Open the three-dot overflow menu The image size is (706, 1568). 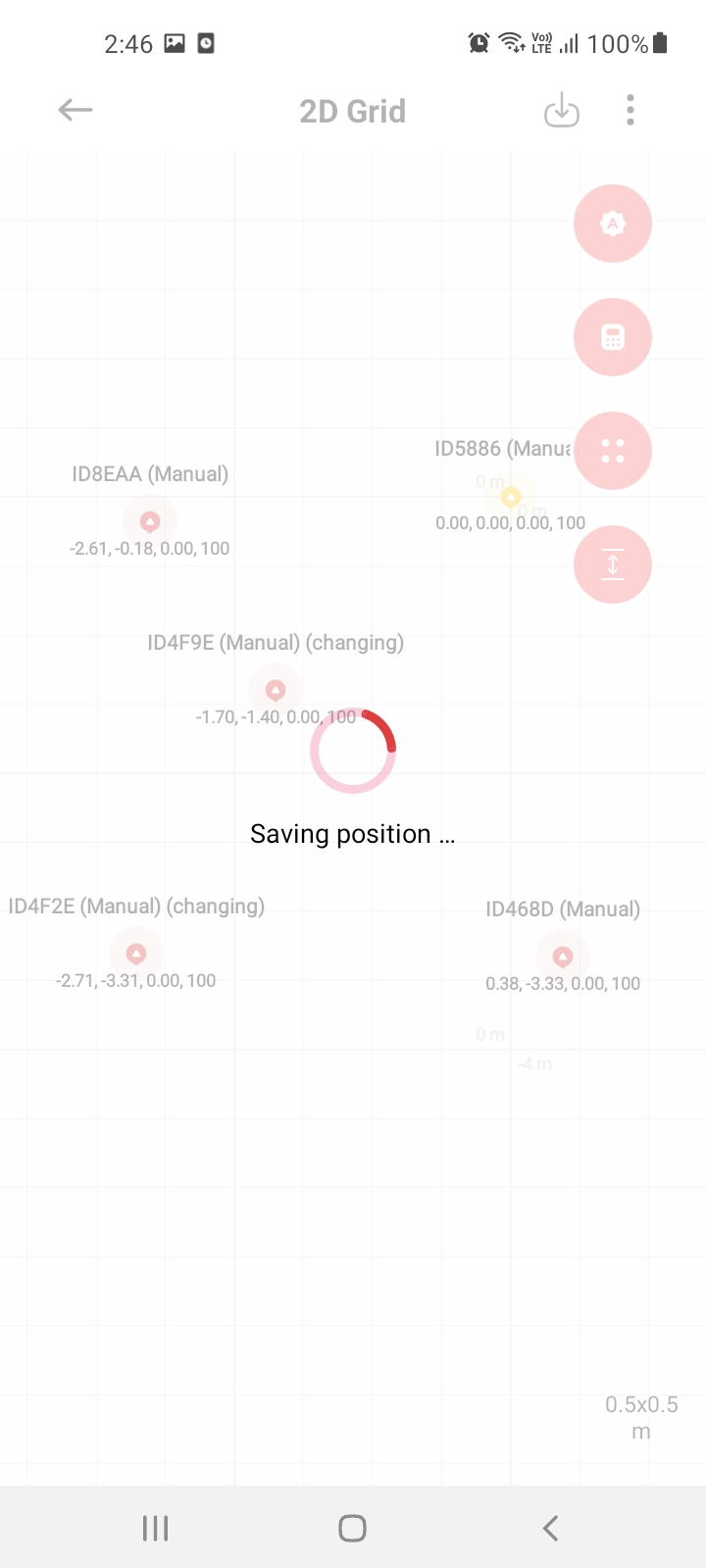coord(630,110)
